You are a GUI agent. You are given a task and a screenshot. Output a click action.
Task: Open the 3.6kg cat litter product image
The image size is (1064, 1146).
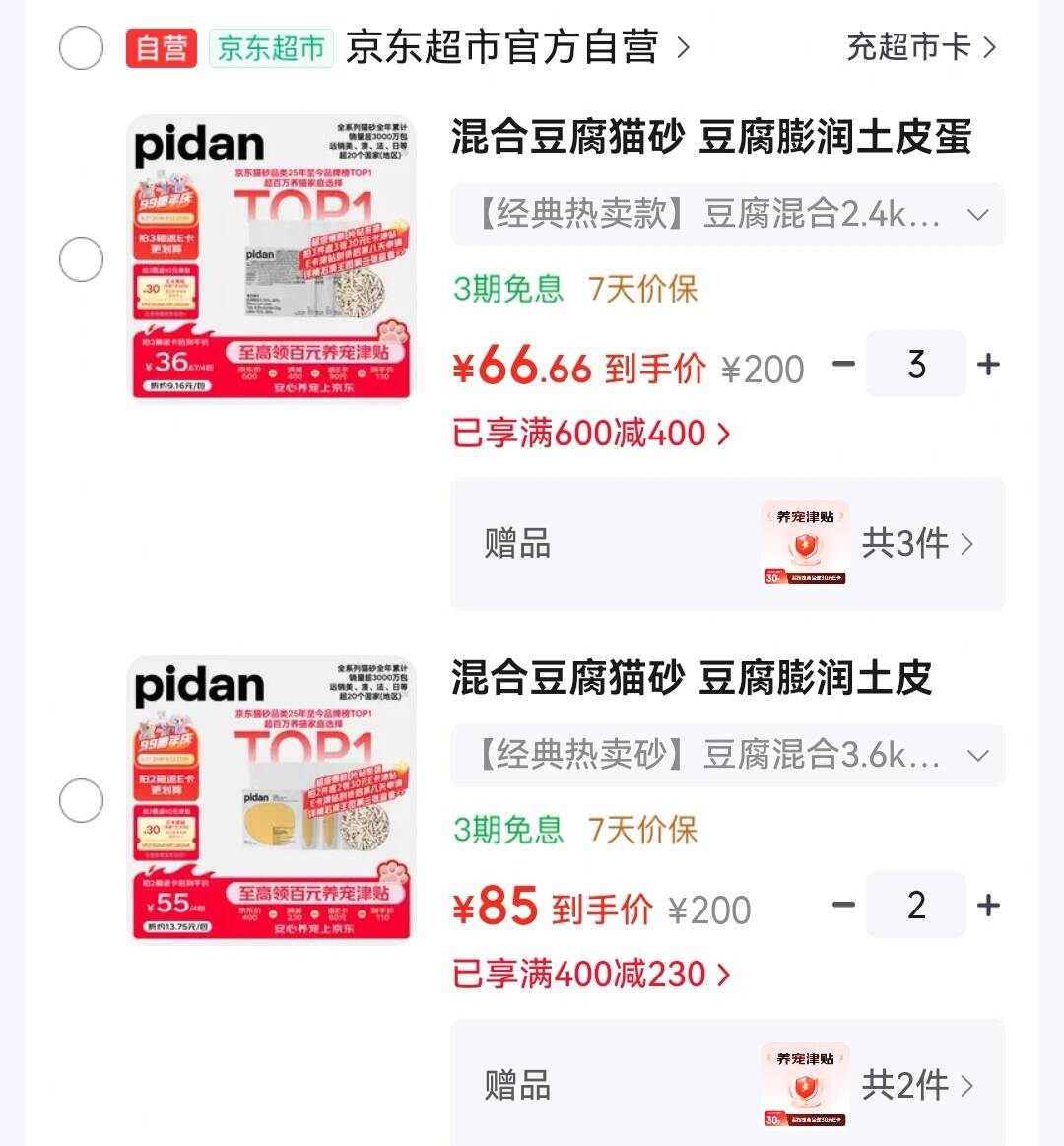point(272,799)
